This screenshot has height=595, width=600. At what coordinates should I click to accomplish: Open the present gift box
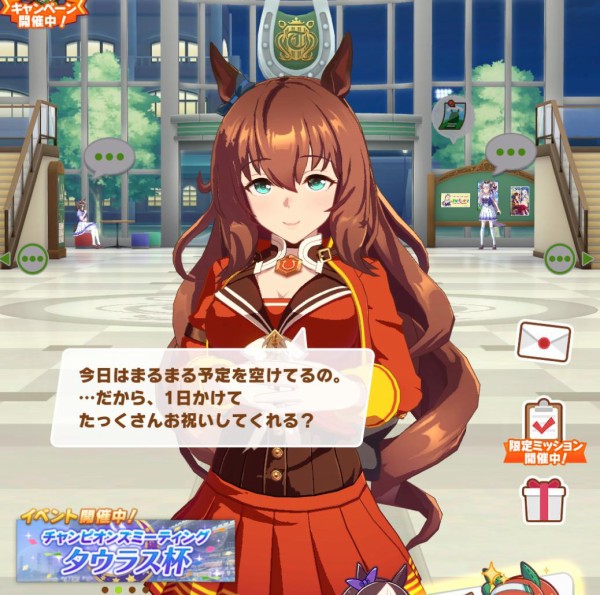pos(544,498)
